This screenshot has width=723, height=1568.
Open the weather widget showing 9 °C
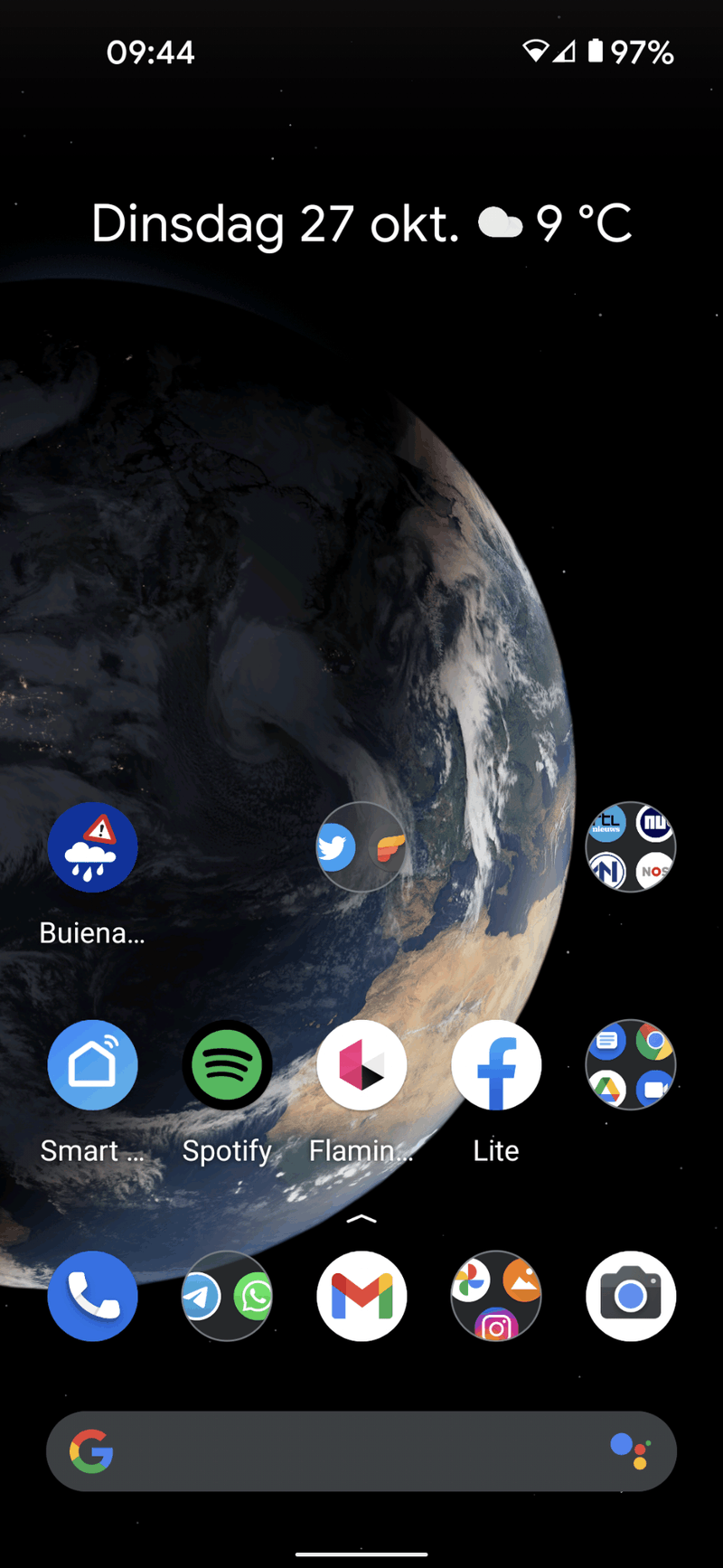pyautogui.click(x=556, y=223)
